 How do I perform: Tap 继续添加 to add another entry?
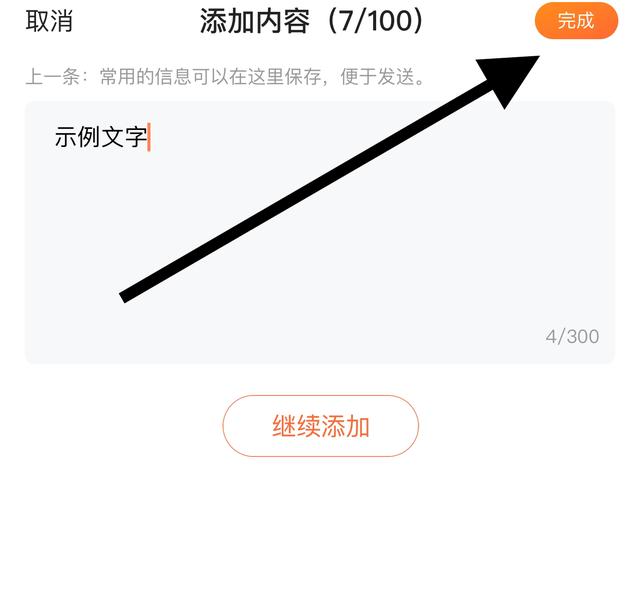[320, 426]
